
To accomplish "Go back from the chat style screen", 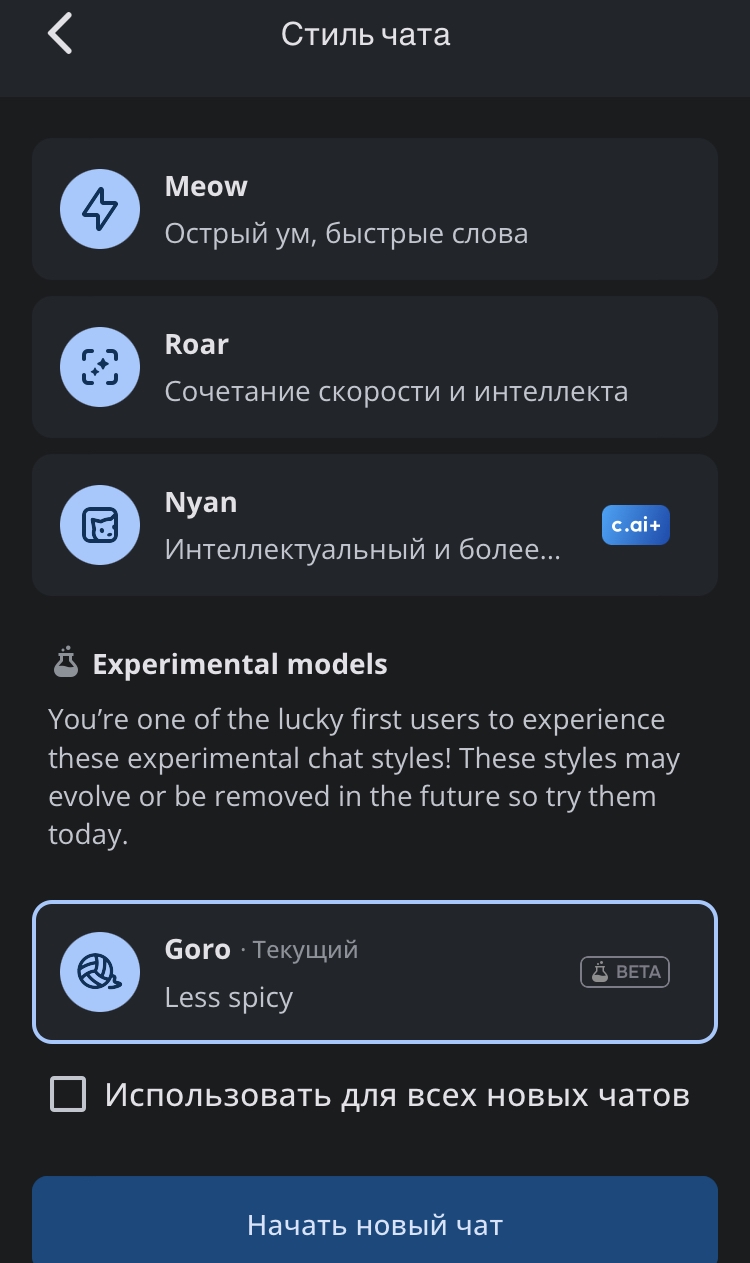I will point(60,34).
